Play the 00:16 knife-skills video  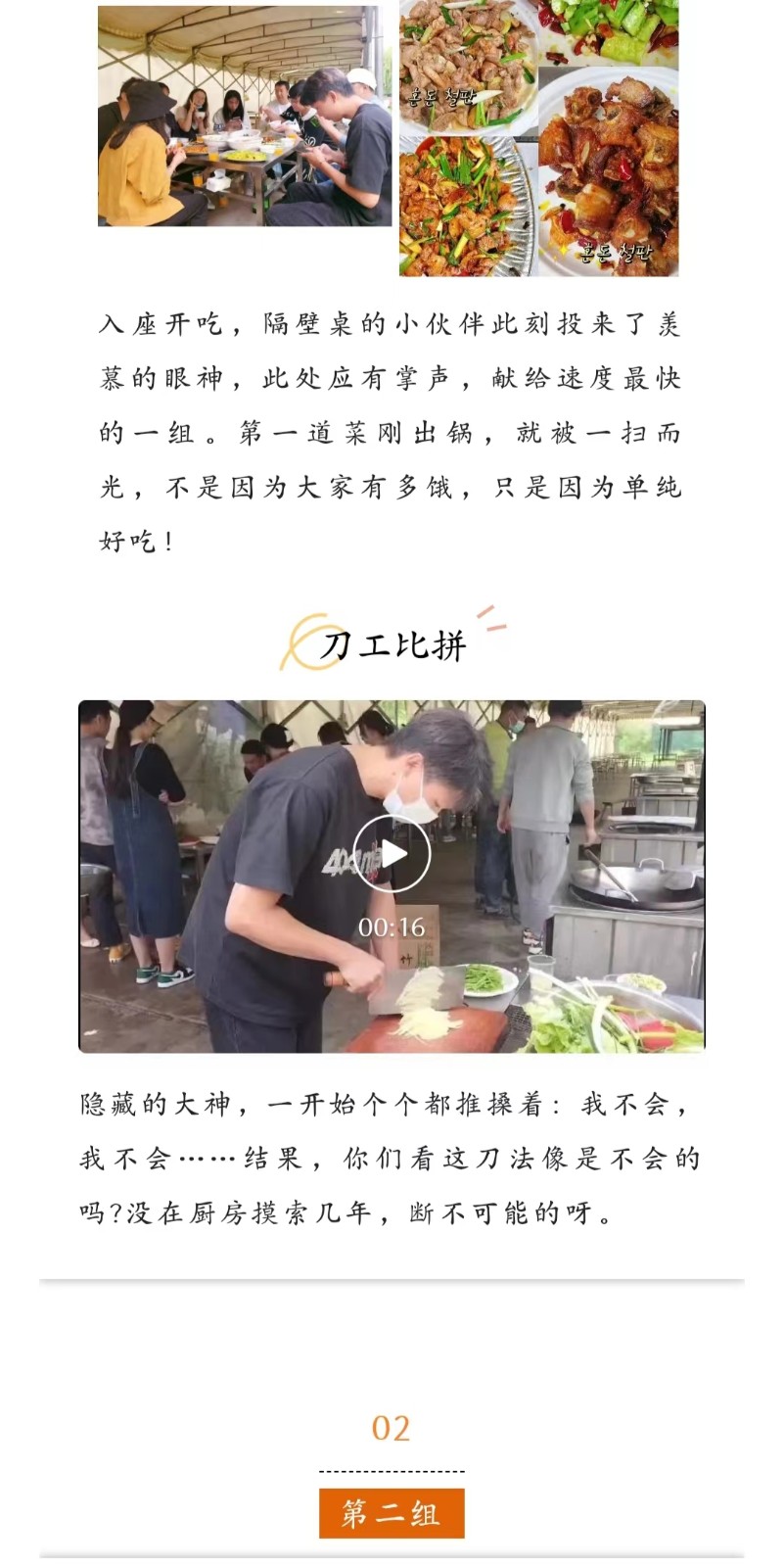[x=392, y=854]
